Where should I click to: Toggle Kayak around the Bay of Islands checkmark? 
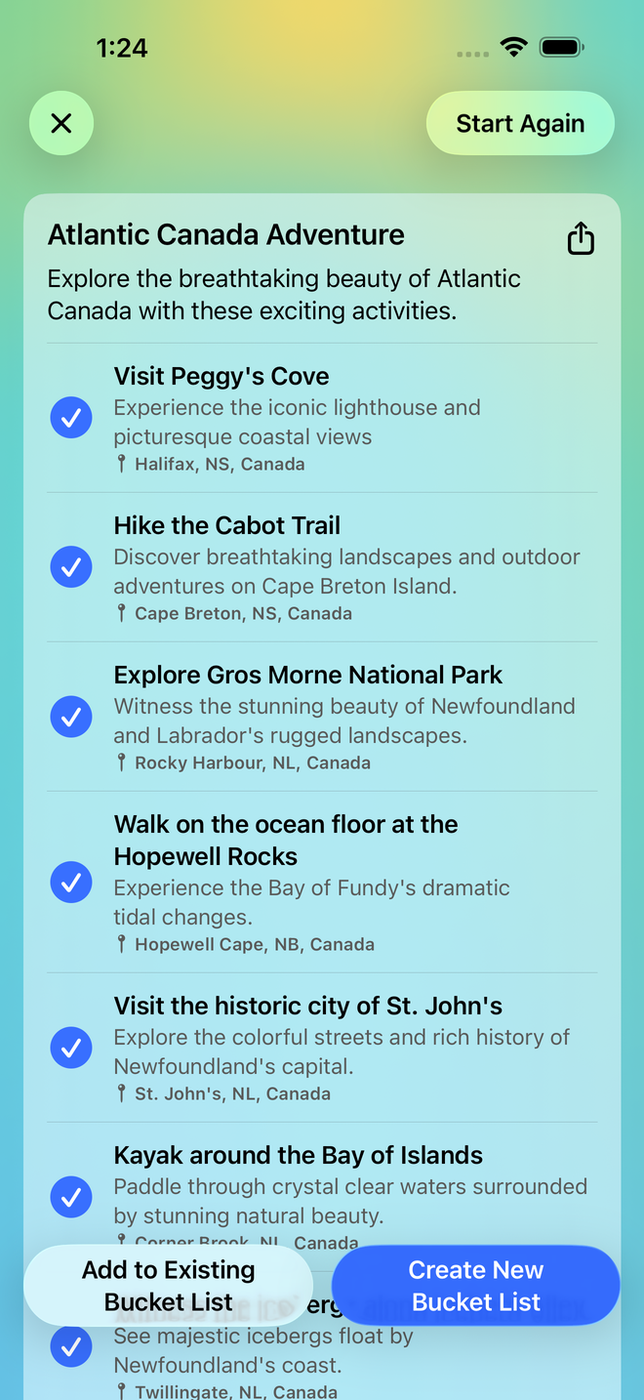[x=71, y=1196]
